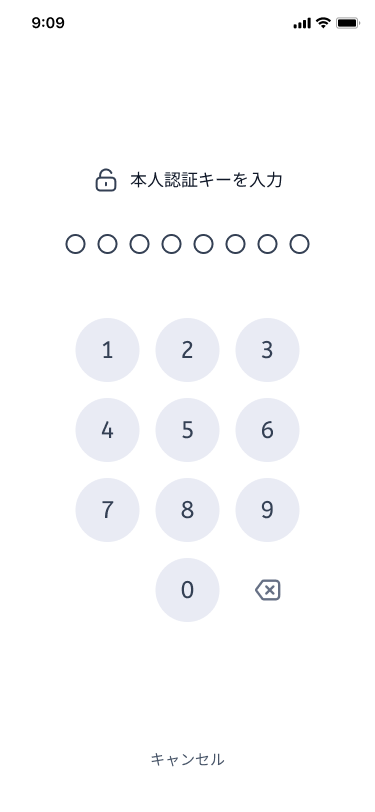Enter the digit 6

point(267,430)
